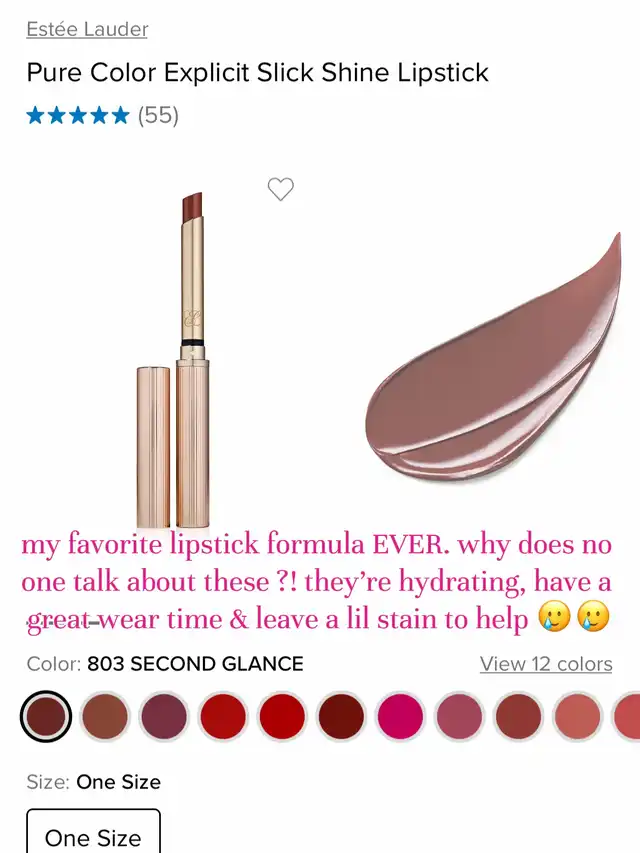The height and width of the screenshot is (853, 640).
Task: Select the 803 Second Glance swatch
Action: pyautogui.click(x=46, y=716)
